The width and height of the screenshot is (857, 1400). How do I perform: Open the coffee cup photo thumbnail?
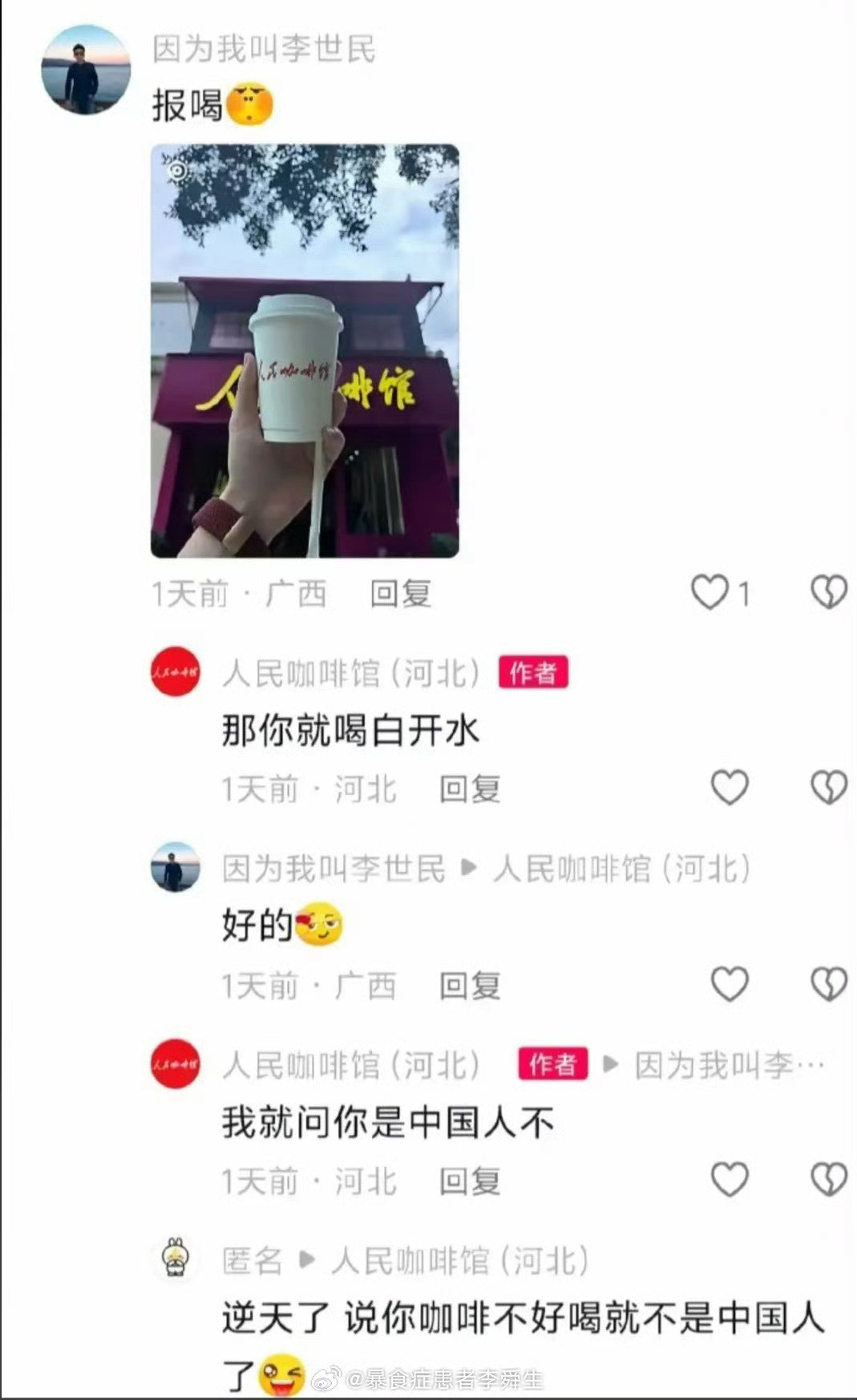click(305, 349)
